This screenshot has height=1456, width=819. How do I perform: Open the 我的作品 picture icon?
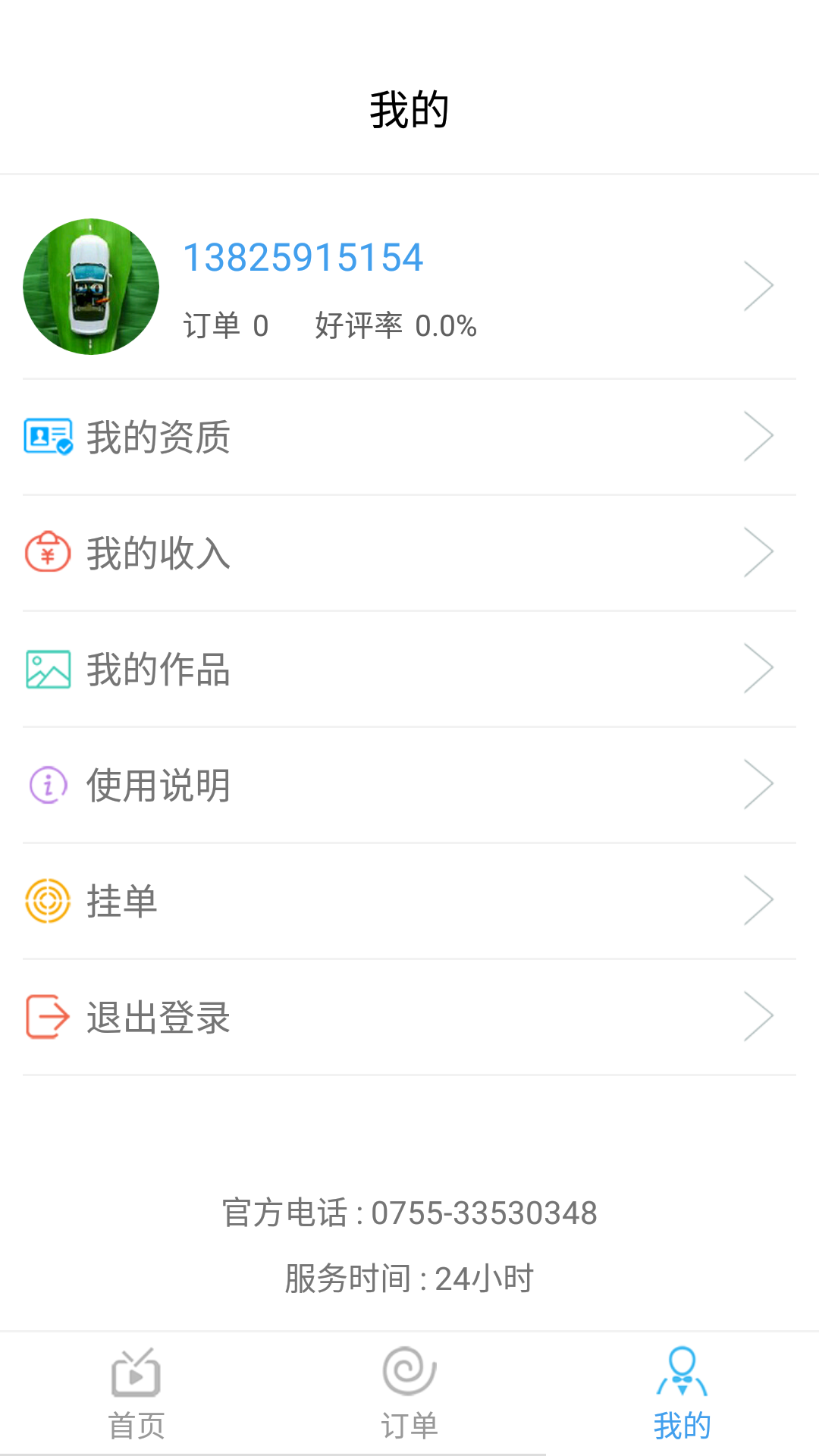coord(48,669)
